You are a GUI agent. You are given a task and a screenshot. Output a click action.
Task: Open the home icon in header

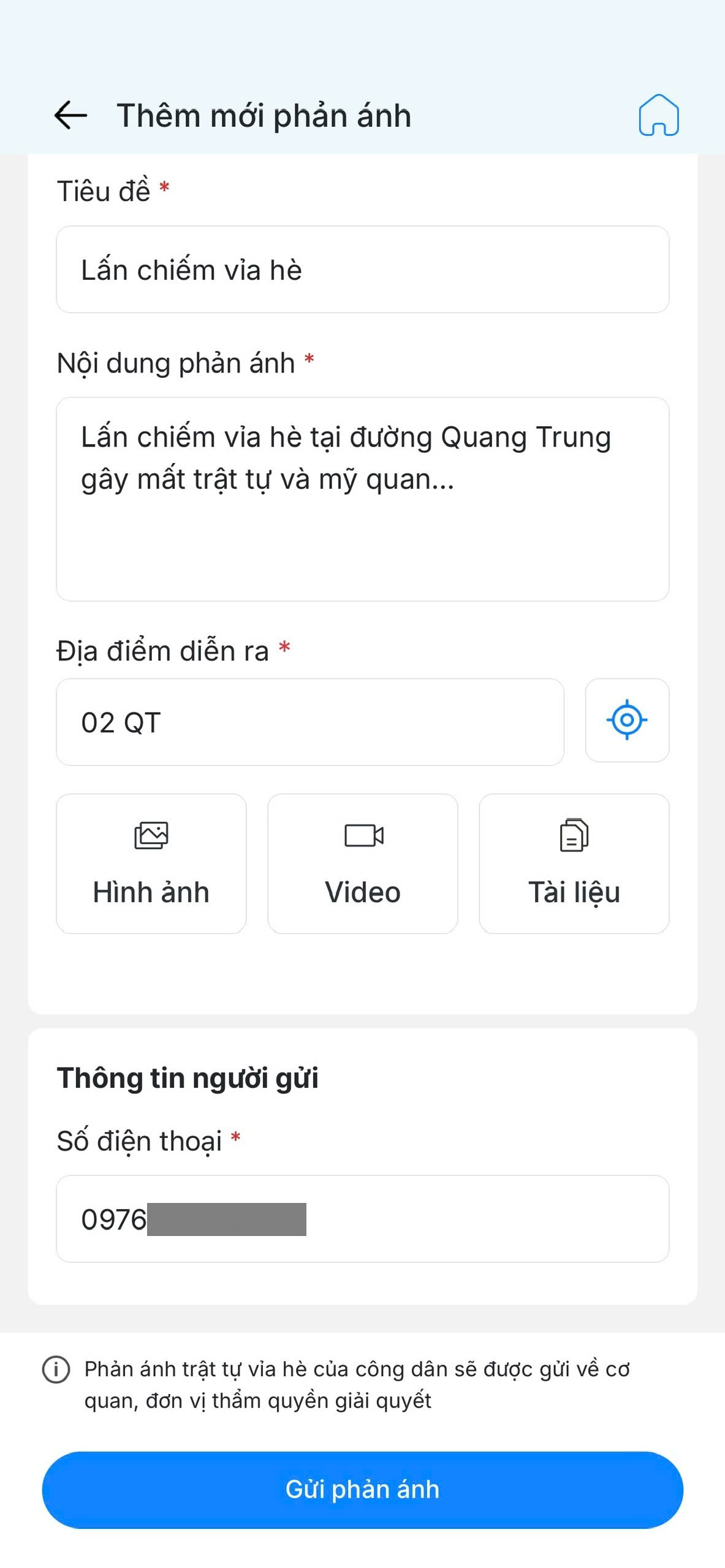pyautogui.click(x=659, y=115)
